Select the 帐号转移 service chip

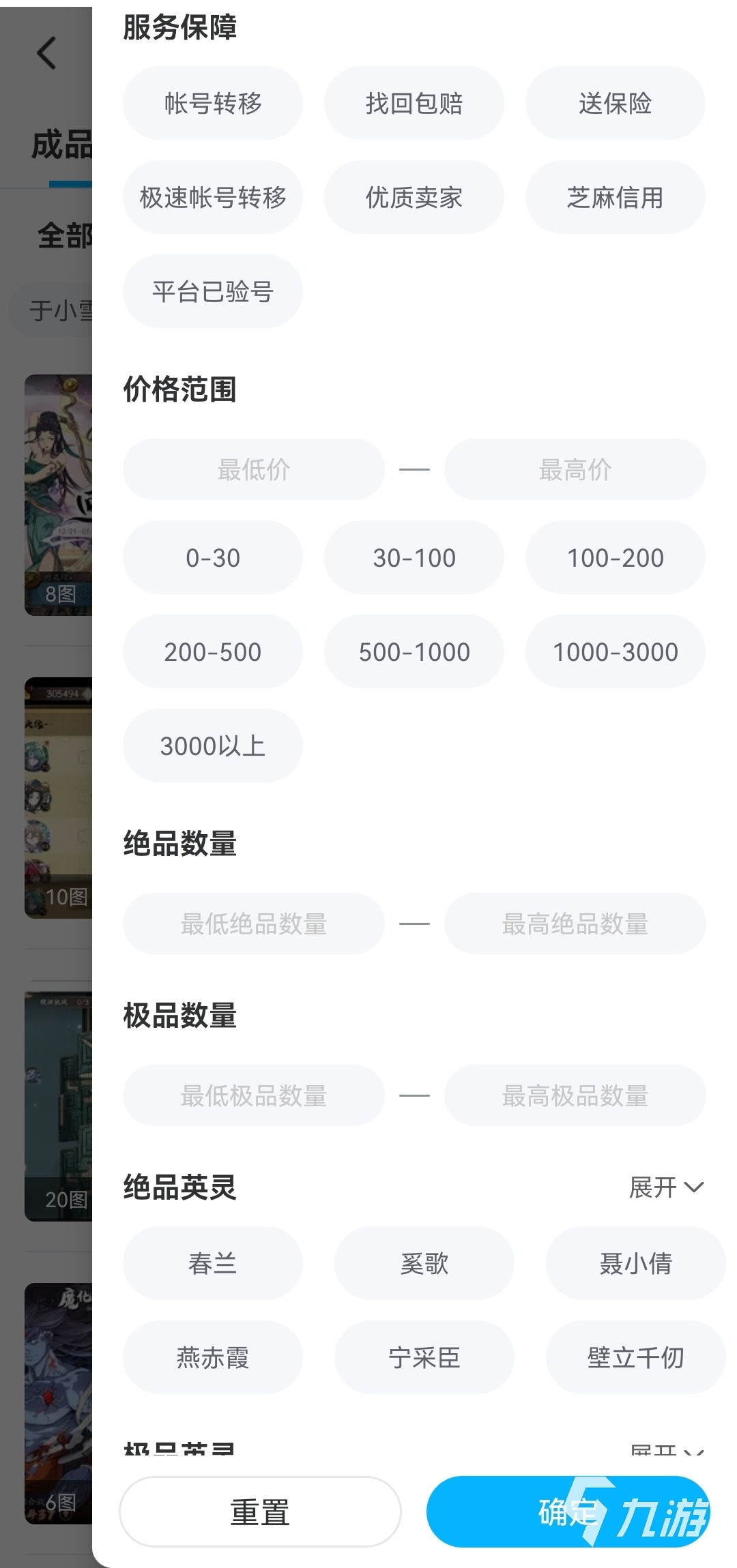pos(212,103)
